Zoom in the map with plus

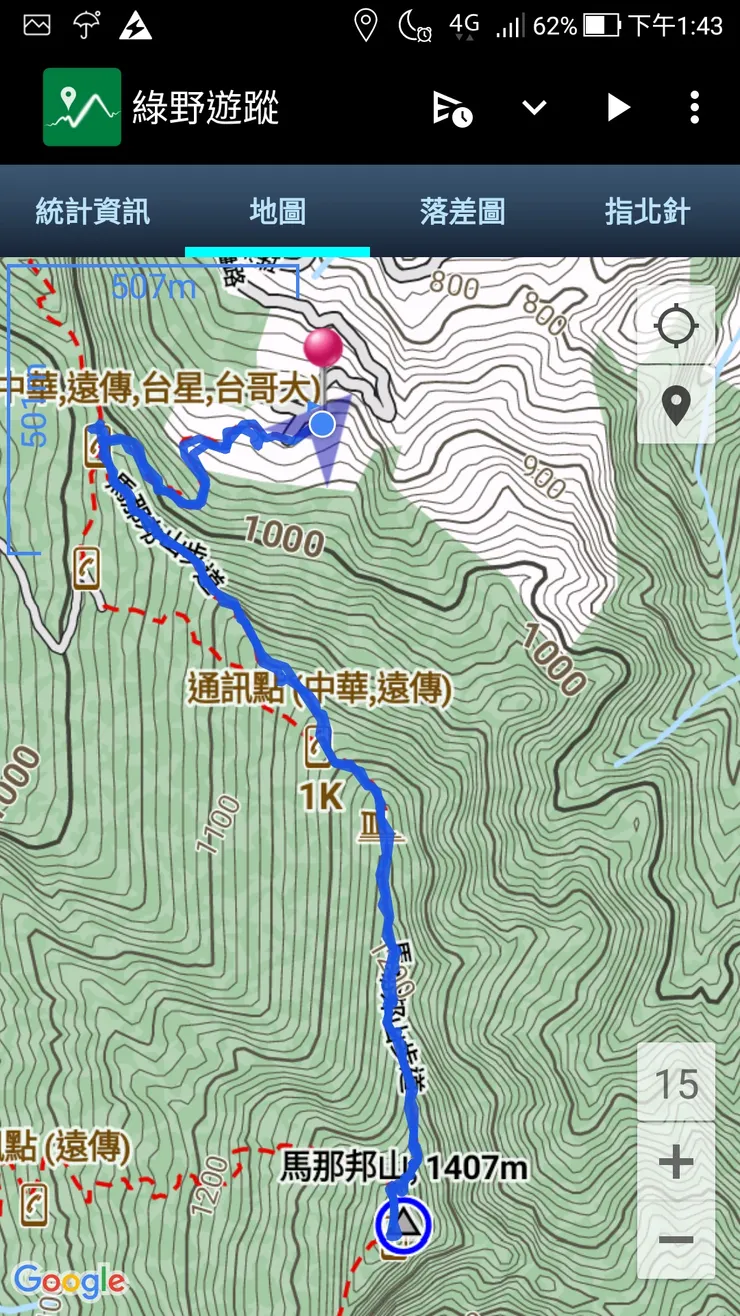tap(676, 1162)
